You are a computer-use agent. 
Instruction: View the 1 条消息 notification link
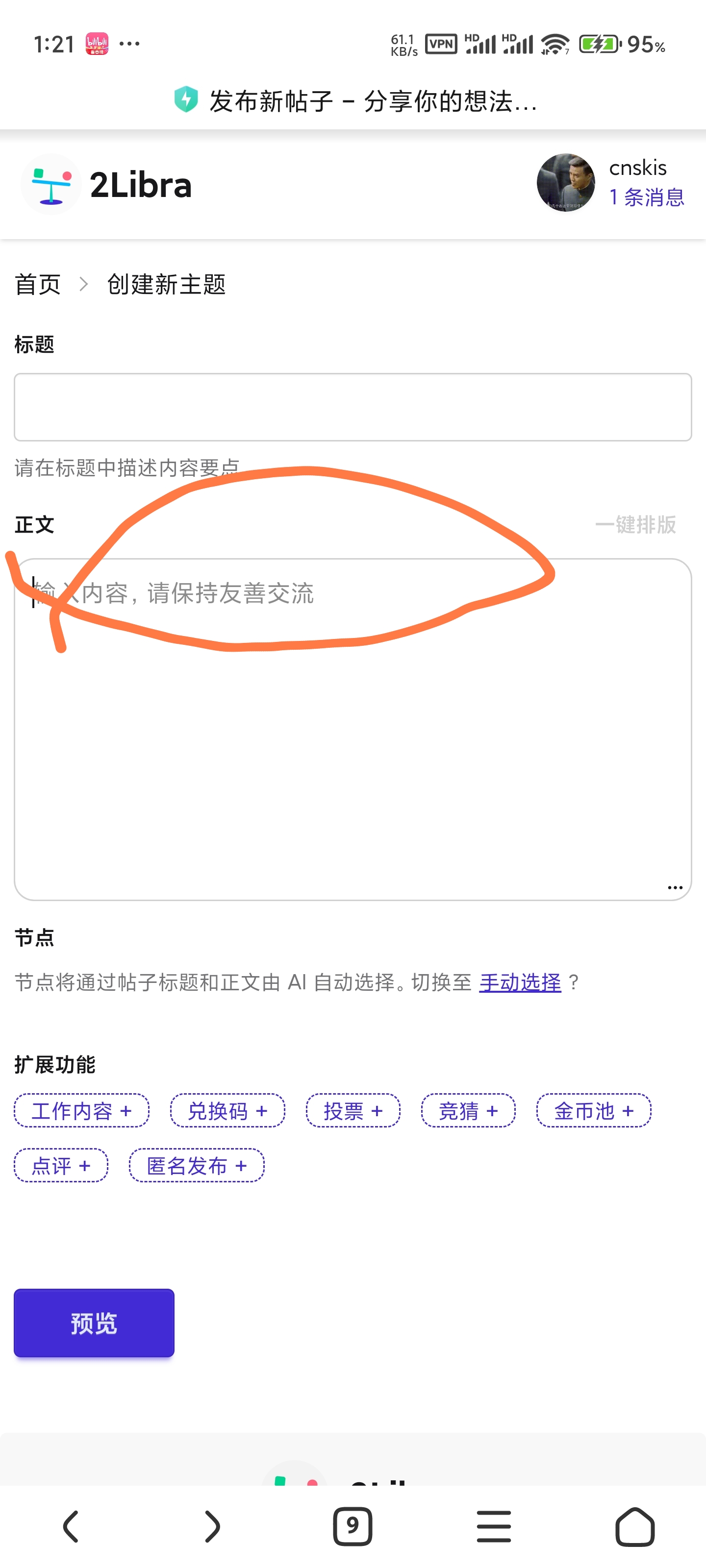pyautogui.click(x=646, y=197)
